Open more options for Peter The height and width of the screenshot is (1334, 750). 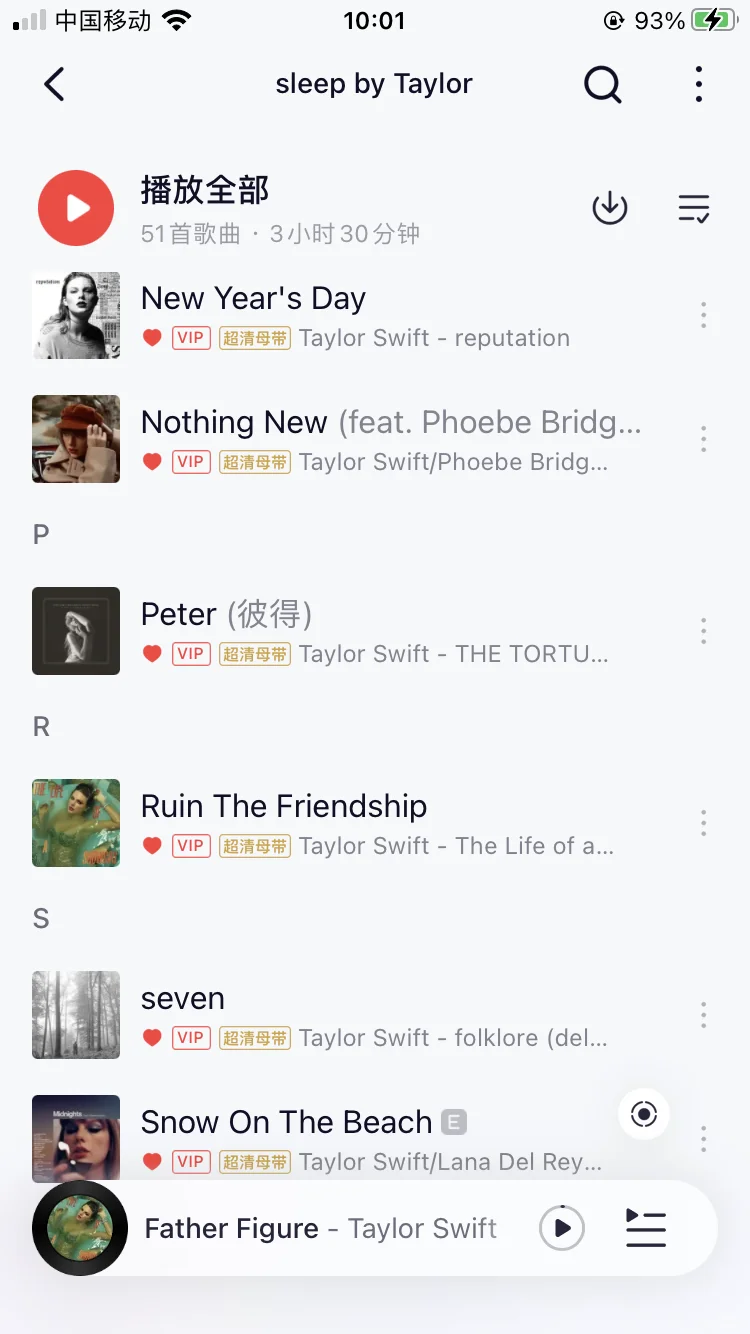pos(704,630)
